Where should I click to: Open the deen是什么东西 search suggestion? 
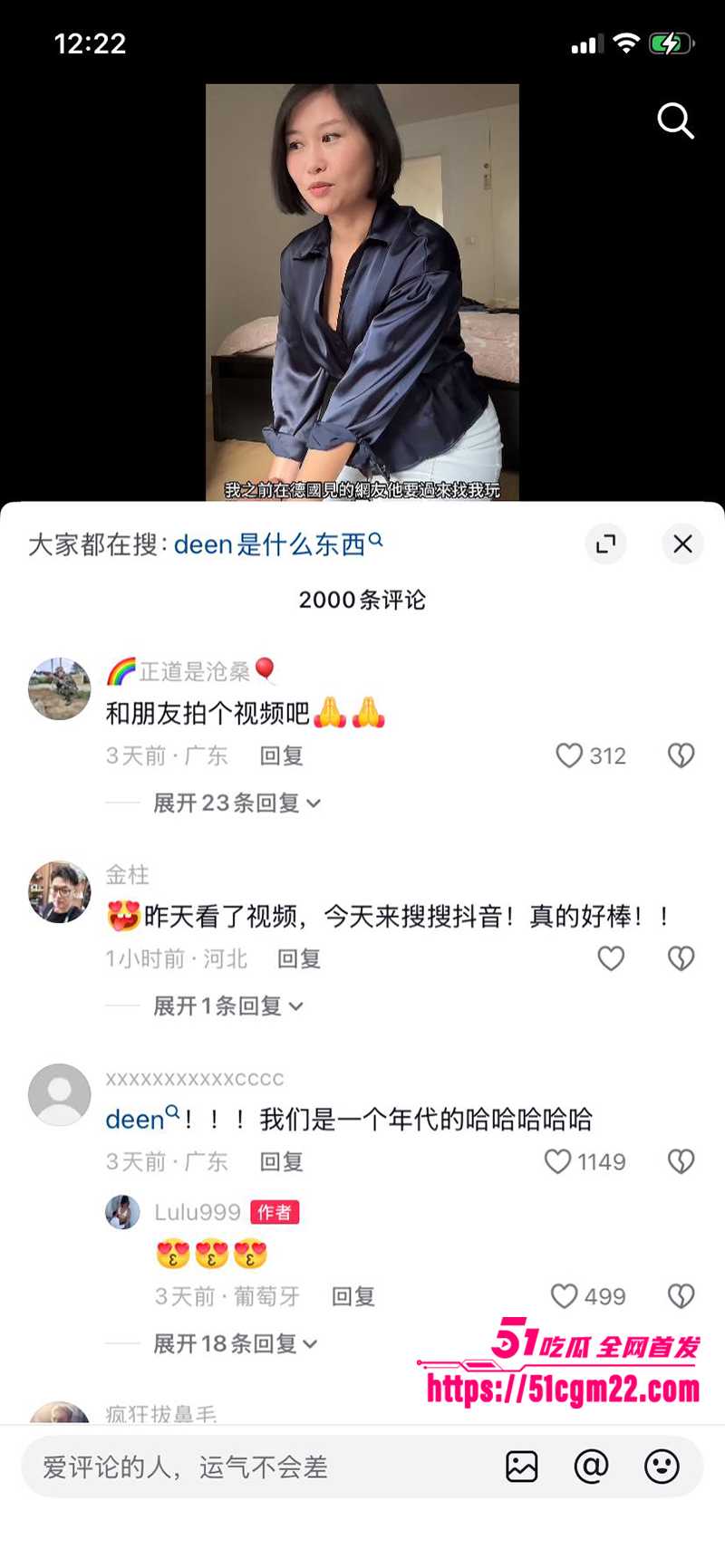(272, 544)
